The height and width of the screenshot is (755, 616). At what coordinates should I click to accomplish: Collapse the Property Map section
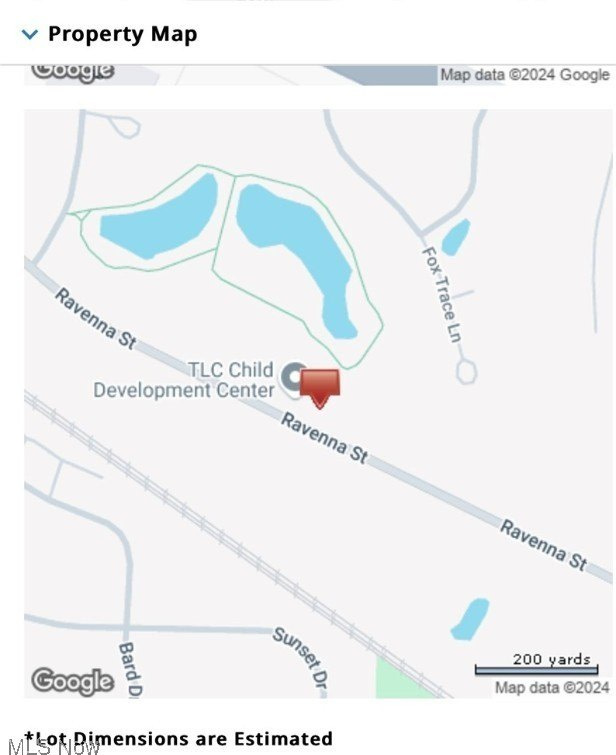click(30, 35)
